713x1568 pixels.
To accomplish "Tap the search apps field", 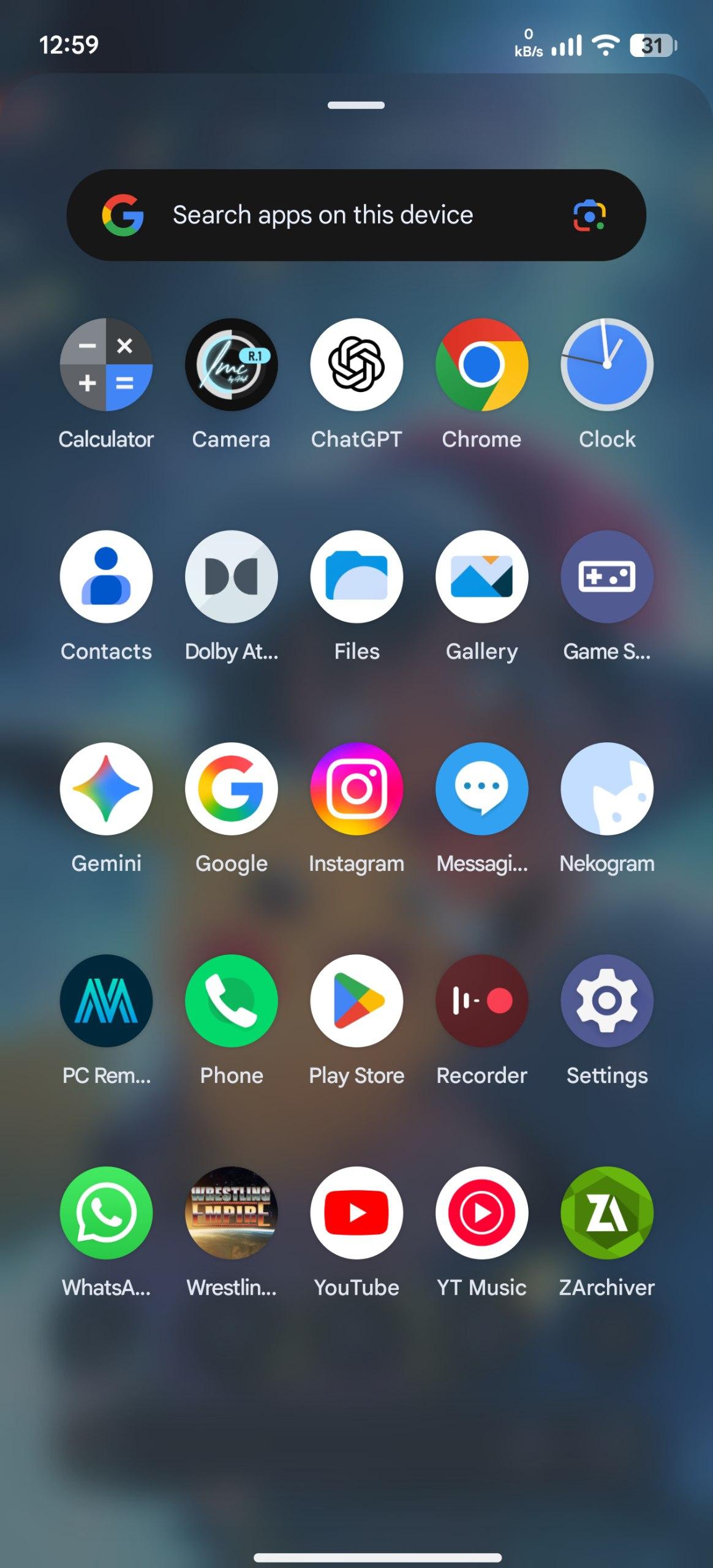I will pos(323,215).
